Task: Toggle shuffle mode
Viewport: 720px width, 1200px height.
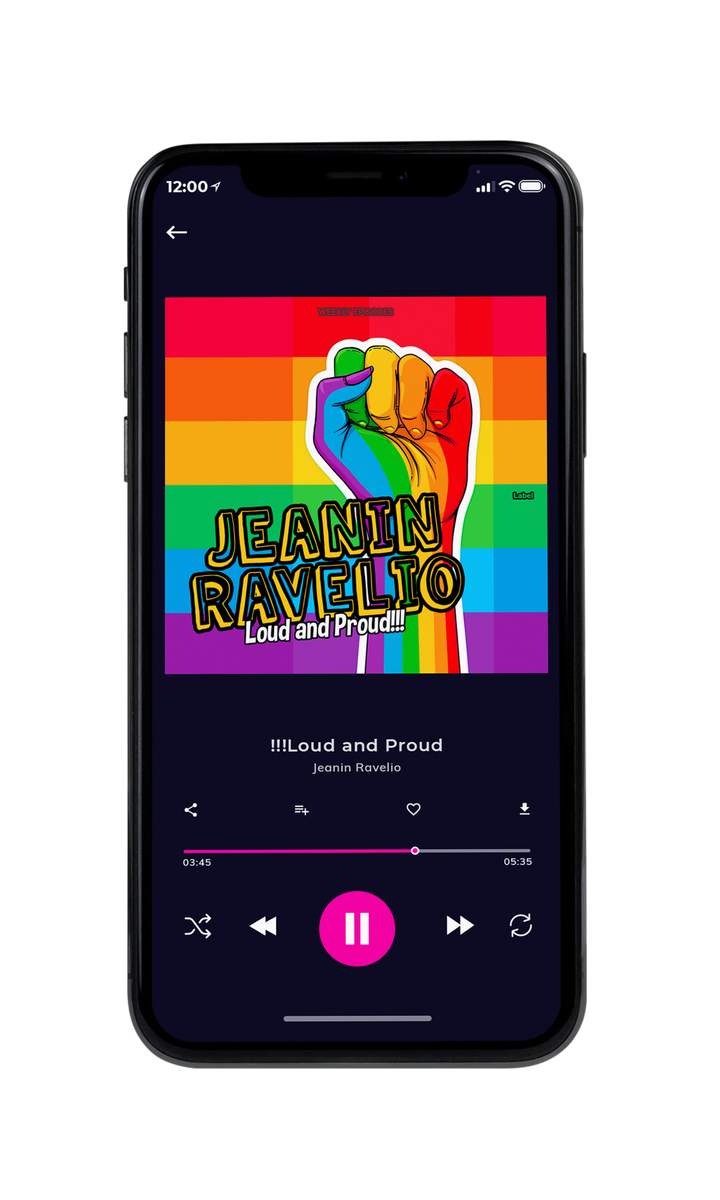Action: (197, 926)
